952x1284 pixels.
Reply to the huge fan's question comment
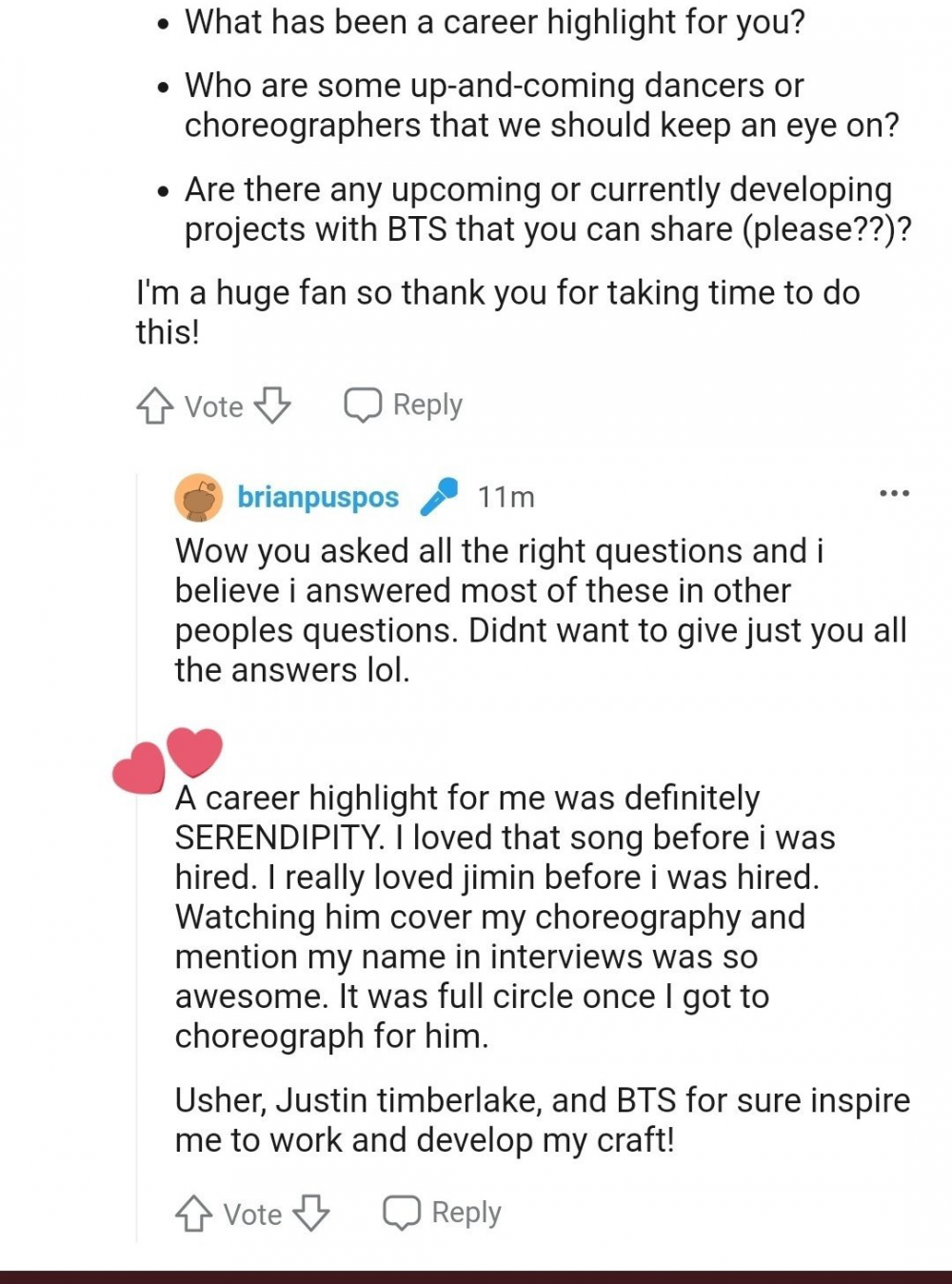click(404, 405)
